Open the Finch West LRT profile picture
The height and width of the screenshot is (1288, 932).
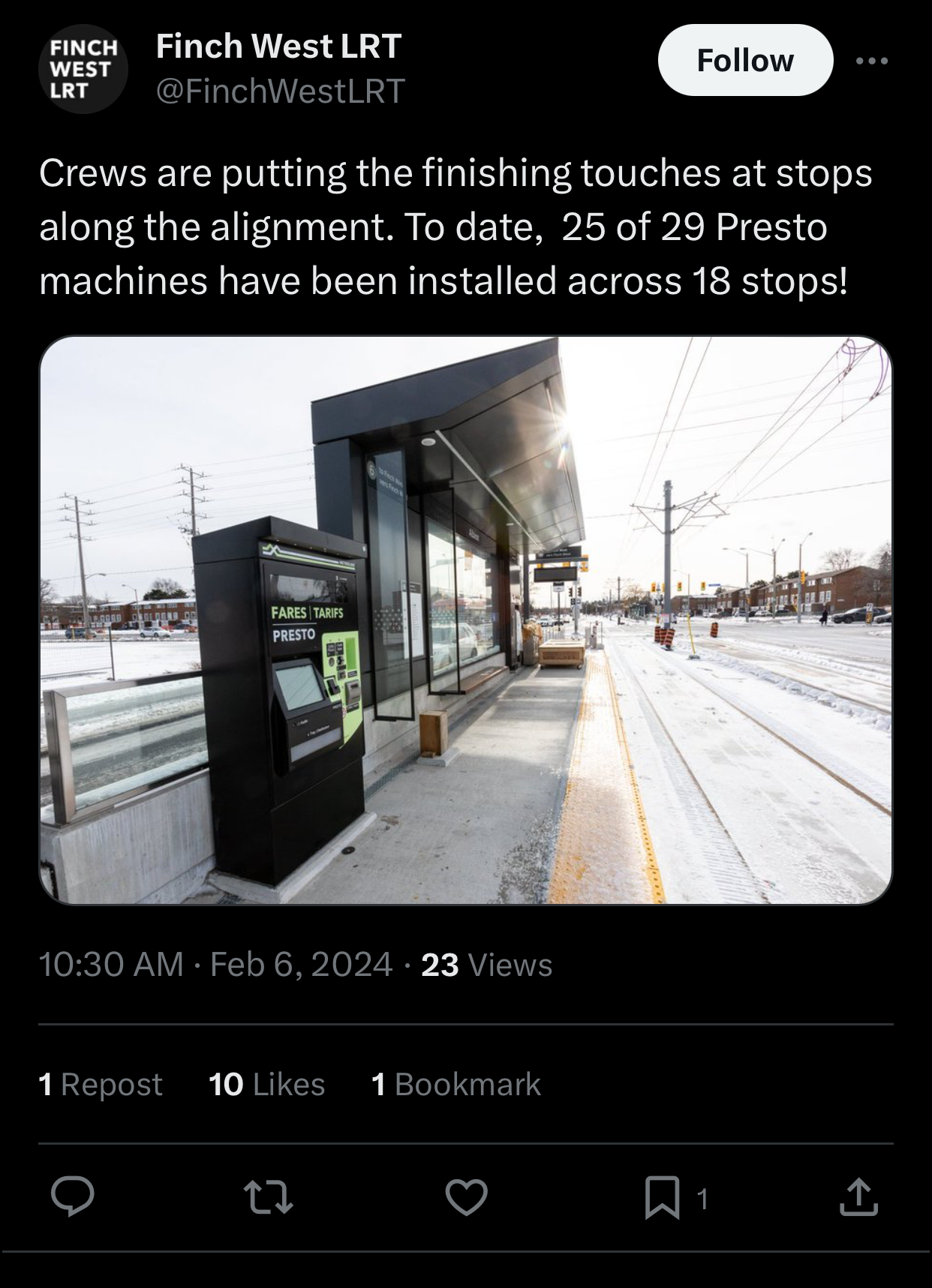point(83,69)
